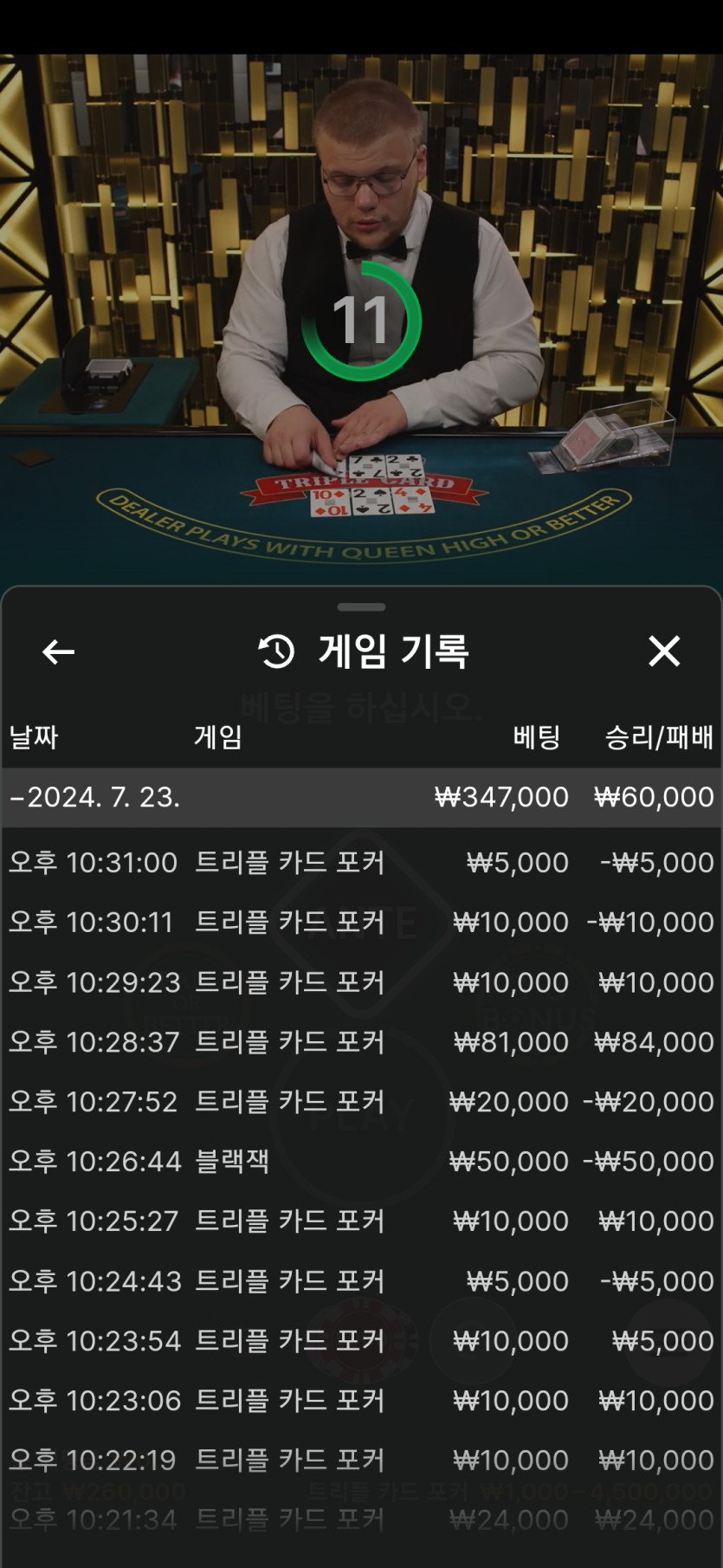View the 블랙잭 record at 오후 10:26:44
This screenshot has height=1568, width=723.
[x=361, y=1162]
